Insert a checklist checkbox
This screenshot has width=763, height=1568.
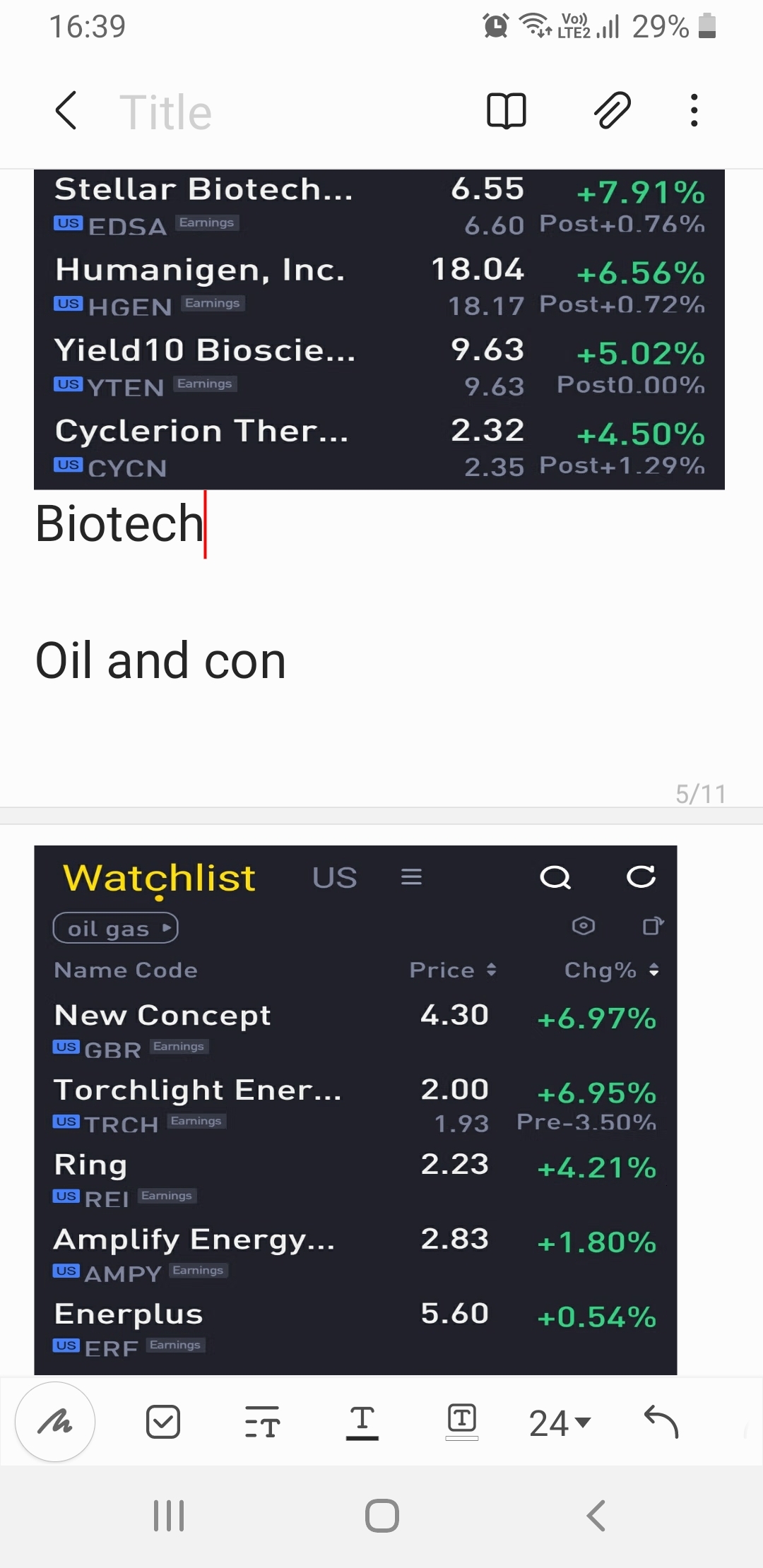tap(163, 1422)
